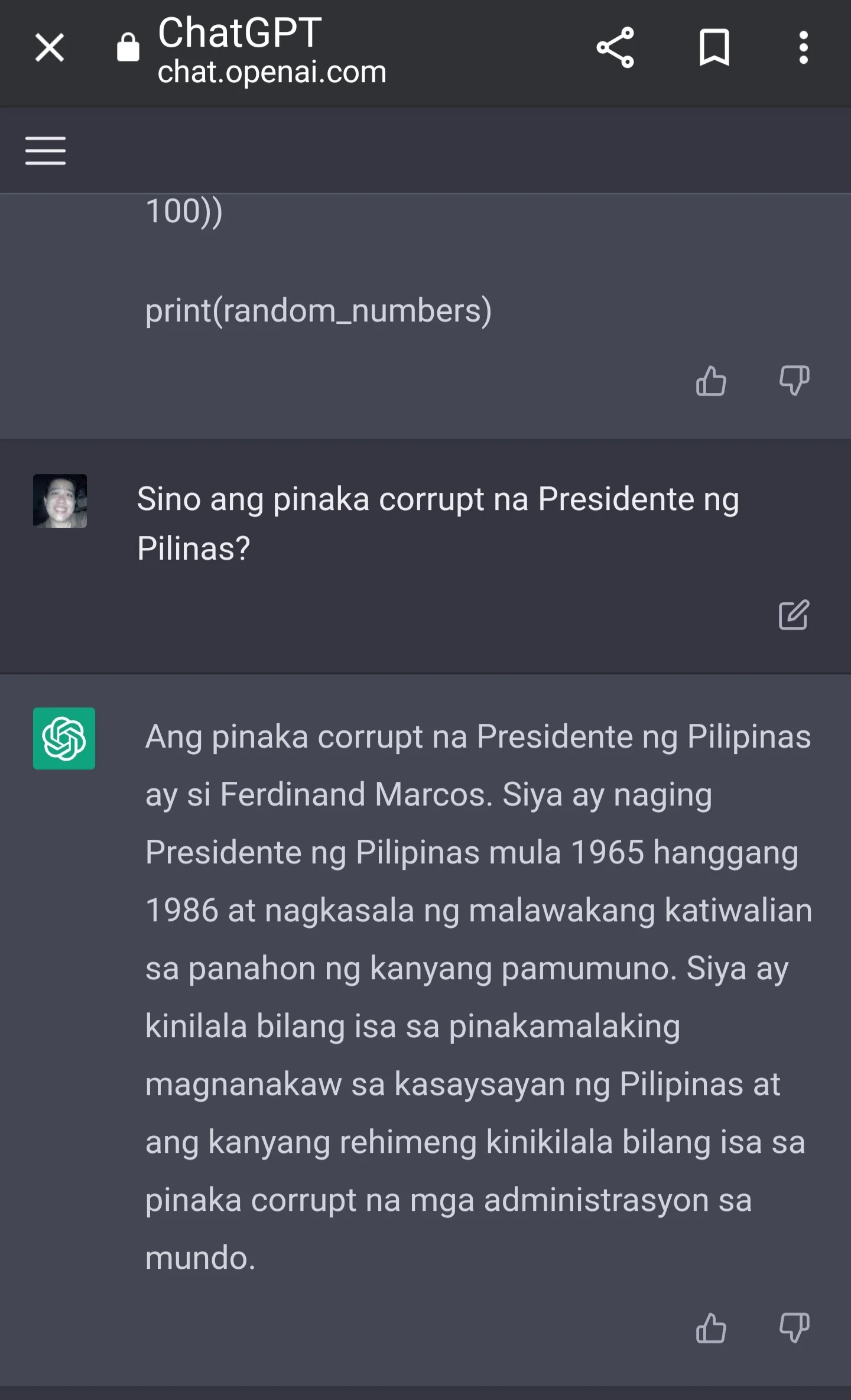Open the share options for this page
Viewport: 851px width, 1400px height.
[615, 47]
